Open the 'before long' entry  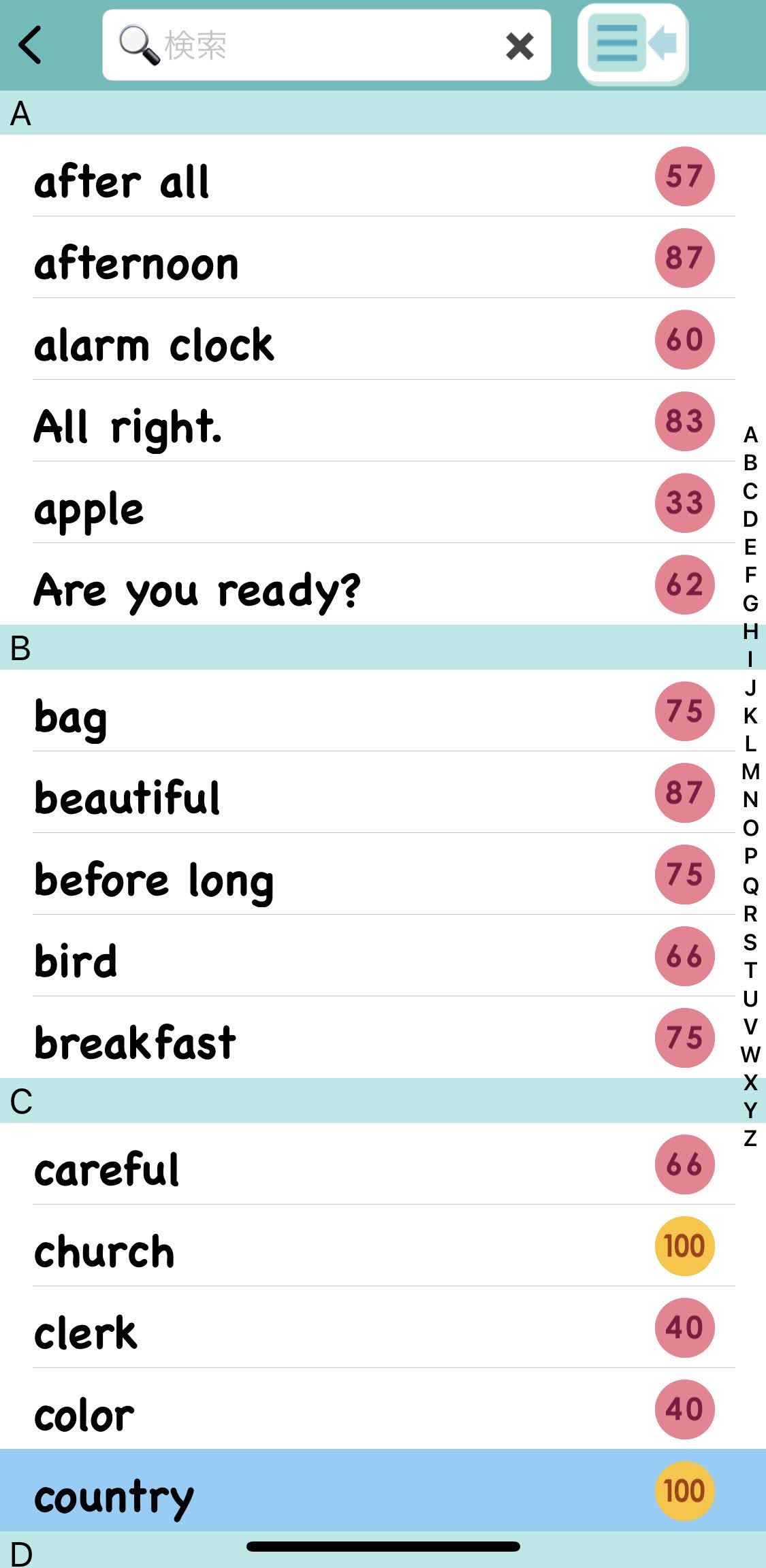tap(155, 880)
